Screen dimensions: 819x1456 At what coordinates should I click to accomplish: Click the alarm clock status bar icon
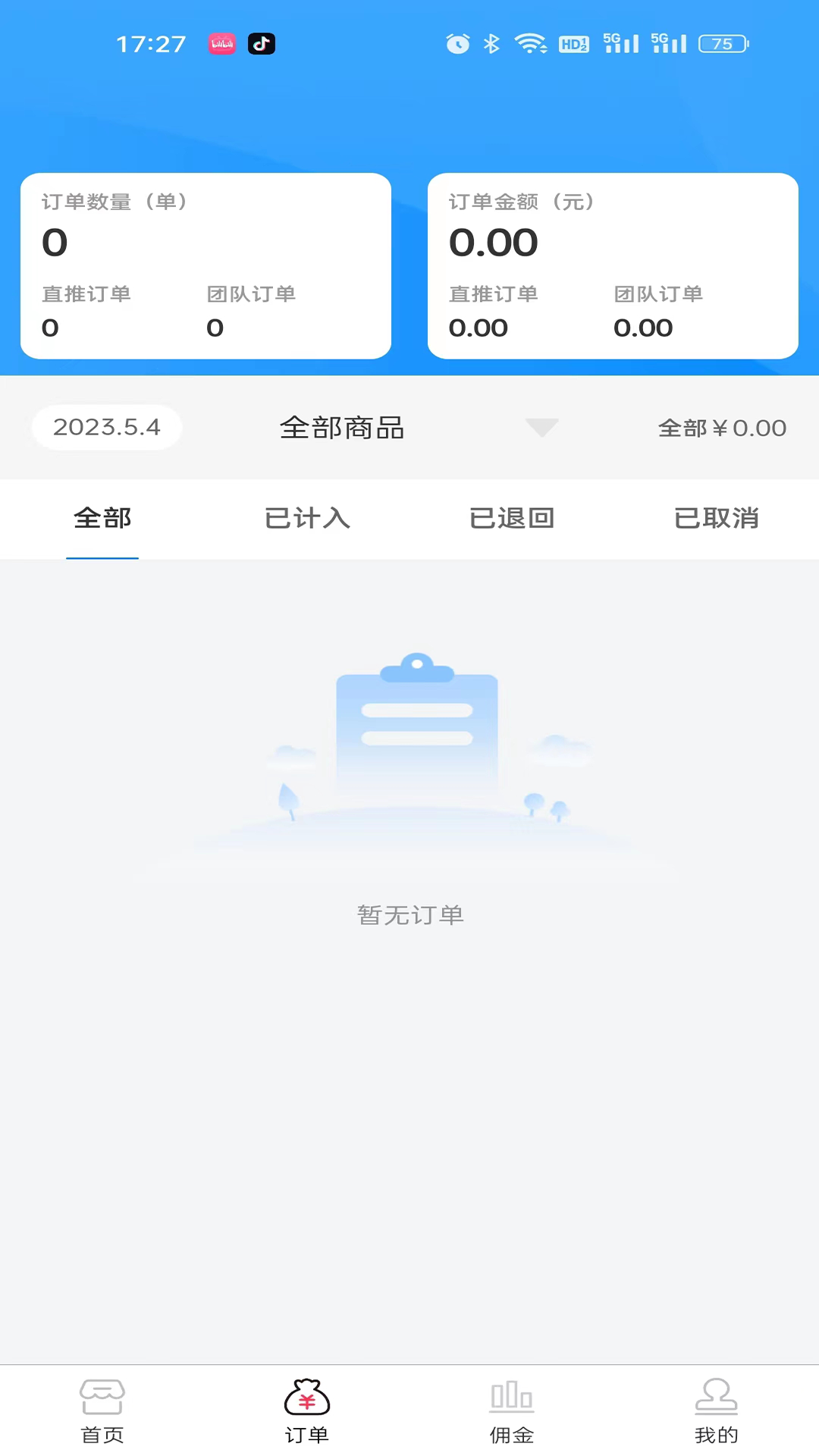(x=458, y=44)
